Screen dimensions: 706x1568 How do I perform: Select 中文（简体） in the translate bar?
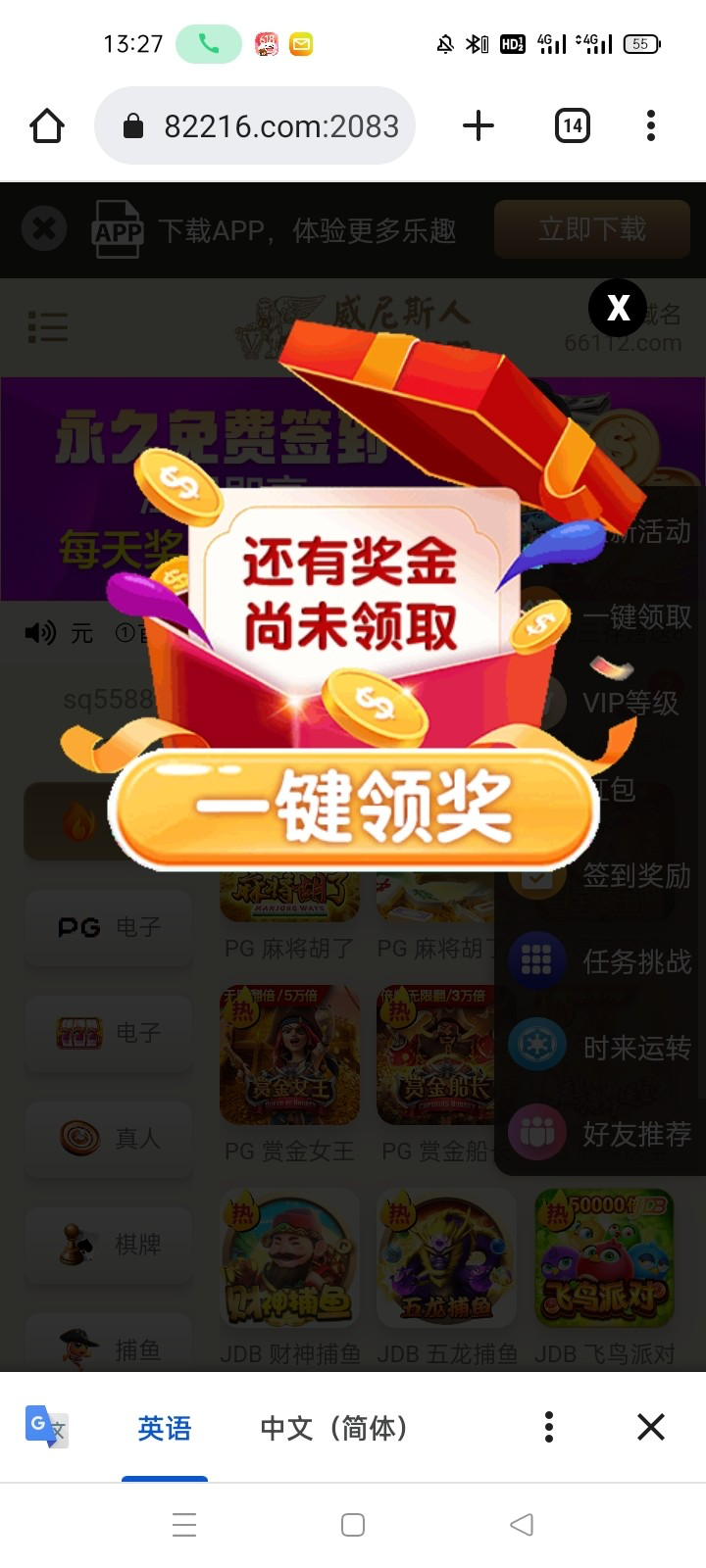pyautogui.click(x=333, y=1428)
